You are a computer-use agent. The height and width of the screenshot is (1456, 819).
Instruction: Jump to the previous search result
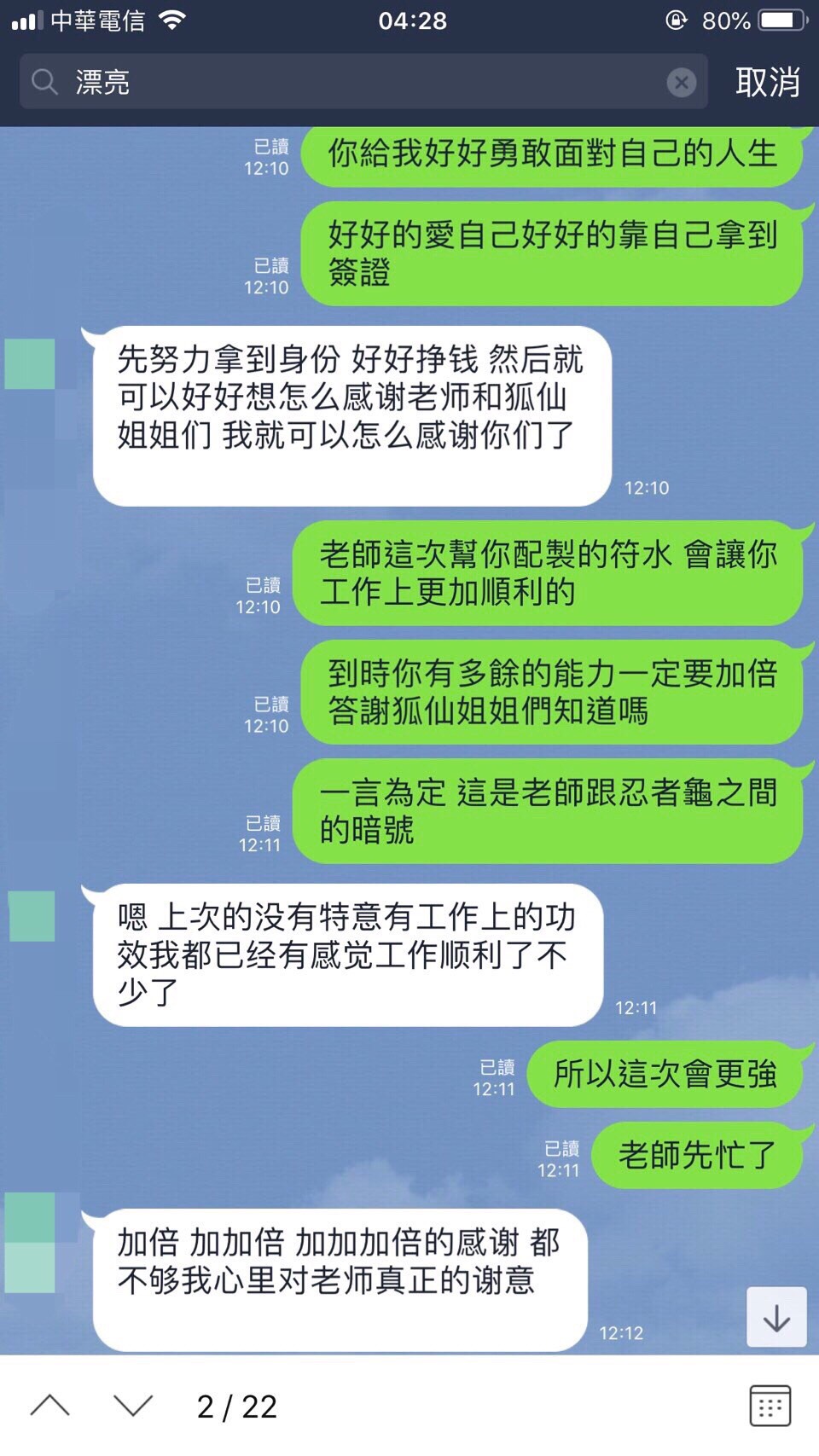(x=50, y=1407)
